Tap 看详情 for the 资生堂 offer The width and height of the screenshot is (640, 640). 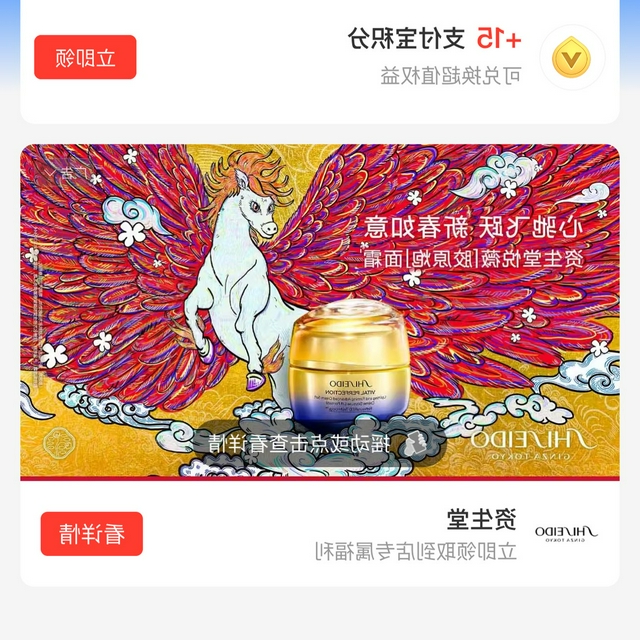[x=92, y=533]
